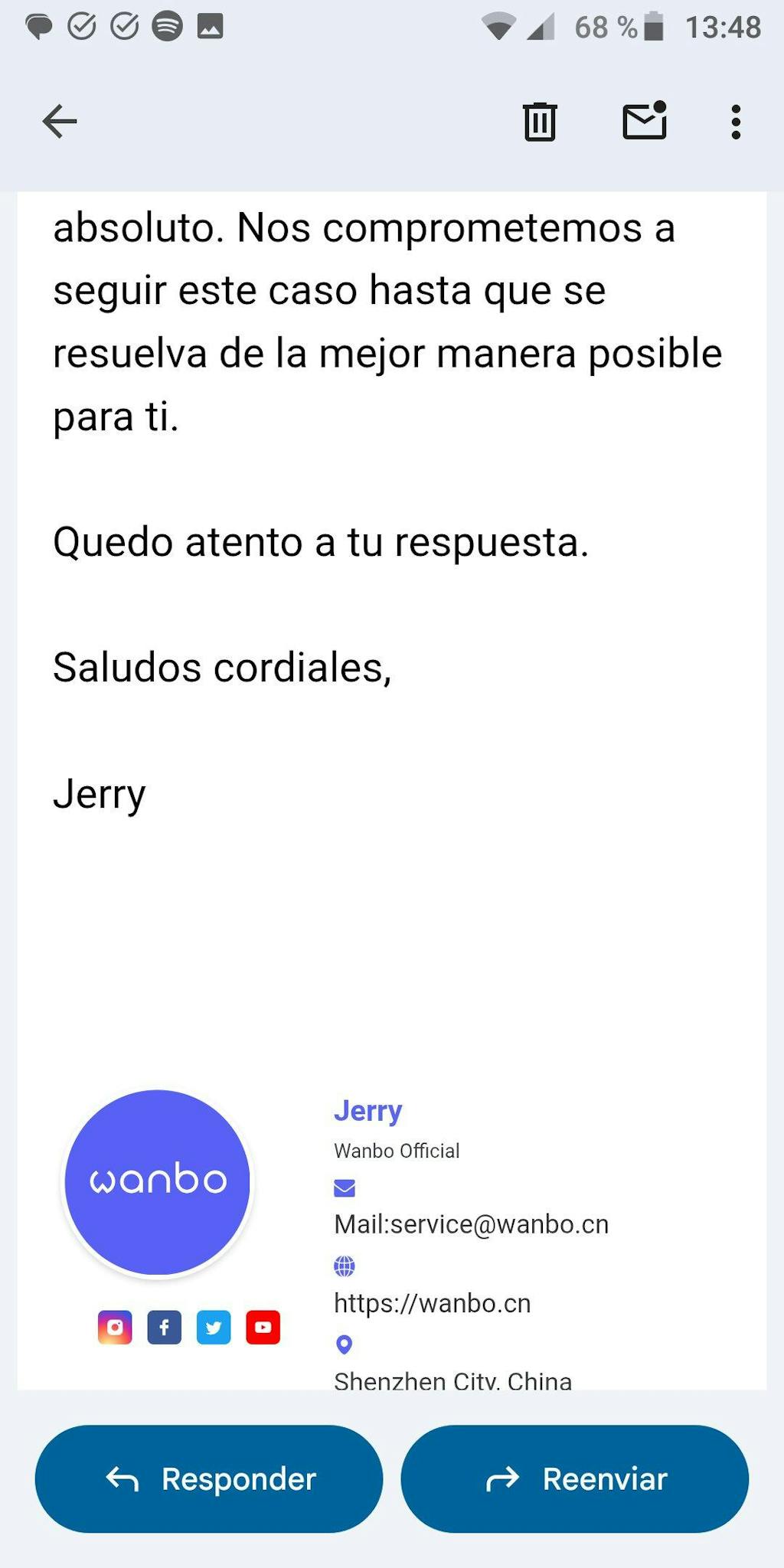Open Wanbo's YouTube icon in signature

[x=263, y=1327]
